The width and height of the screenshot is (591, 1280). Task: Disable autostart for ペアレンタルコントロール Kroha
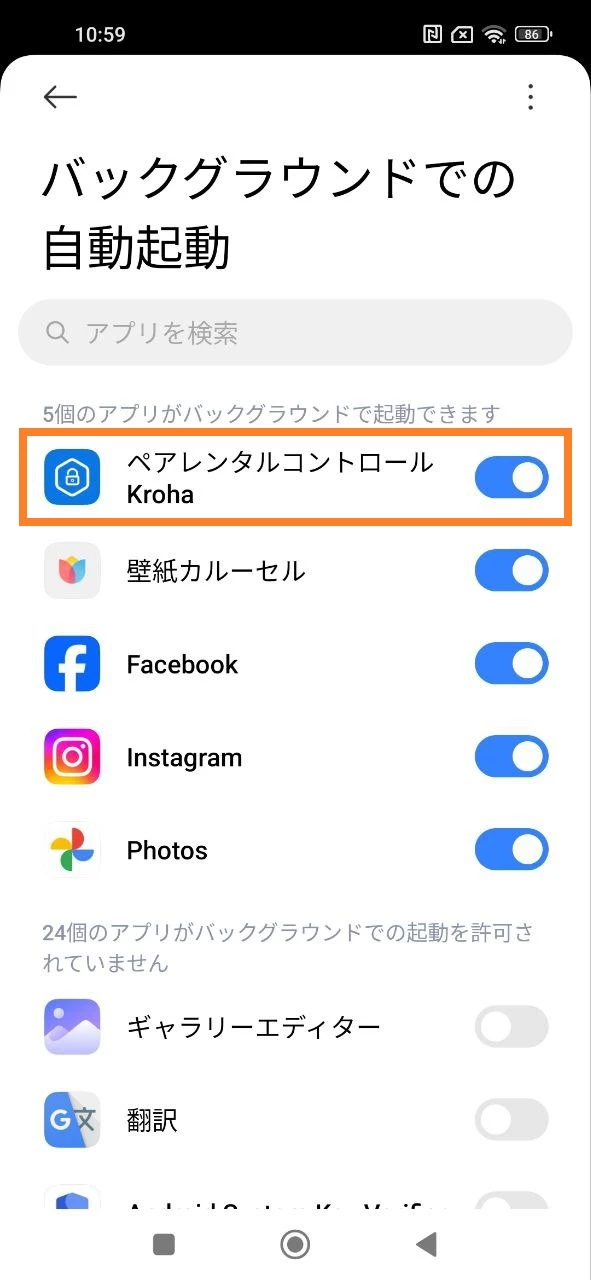pos(512,477)
